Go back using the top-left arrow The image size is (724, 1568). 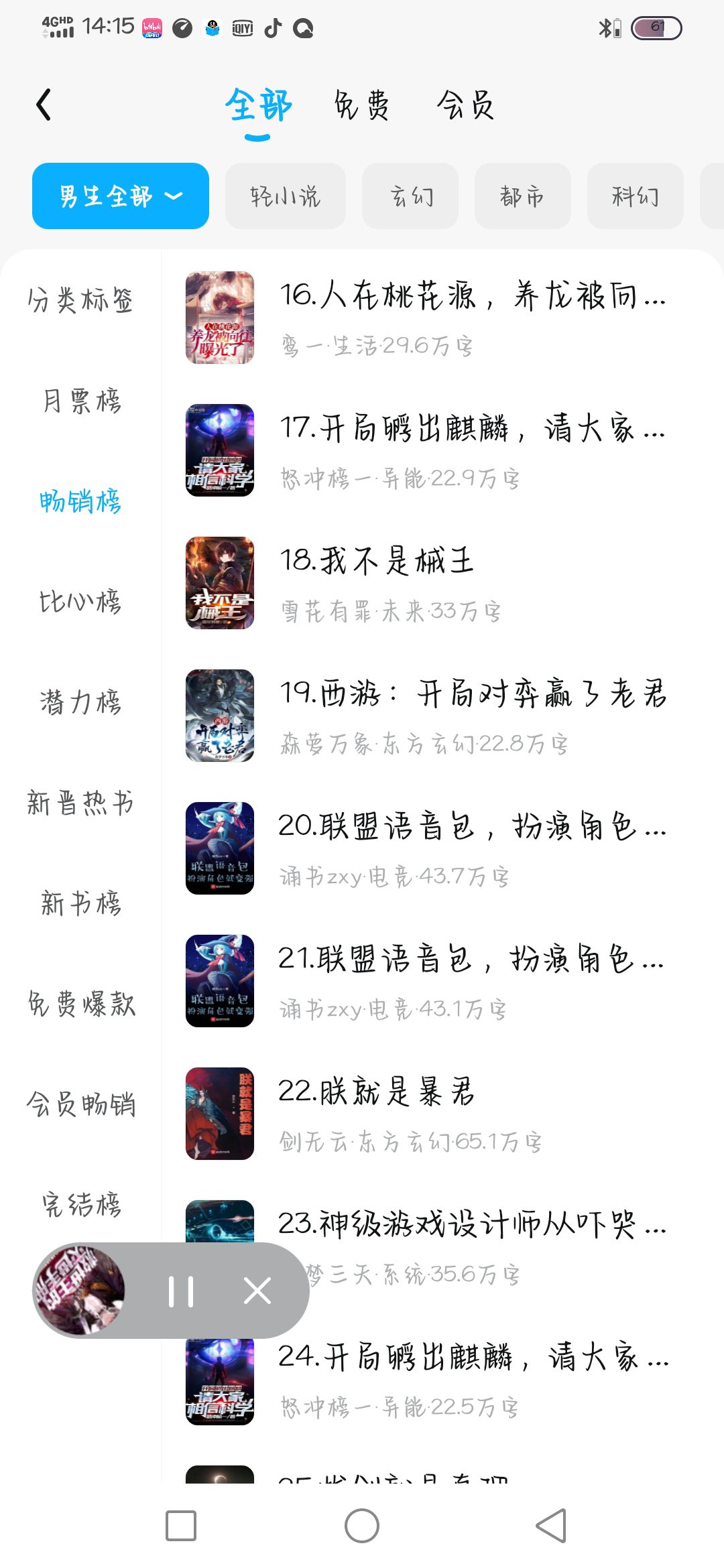[44, 105]
